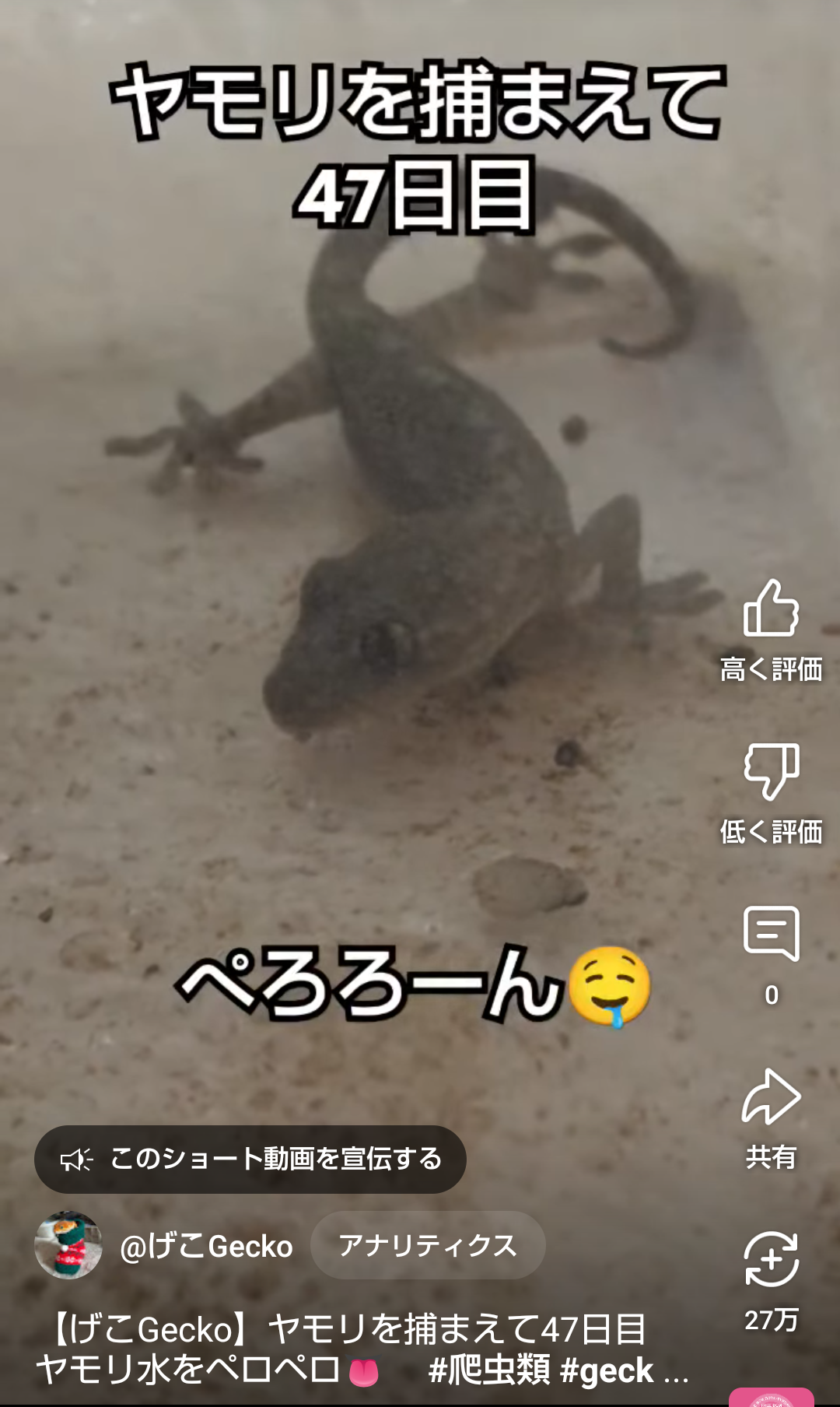Screen dimensions: 840x1407
Task: Open the comments section
Action: click(x=771, y=935)
